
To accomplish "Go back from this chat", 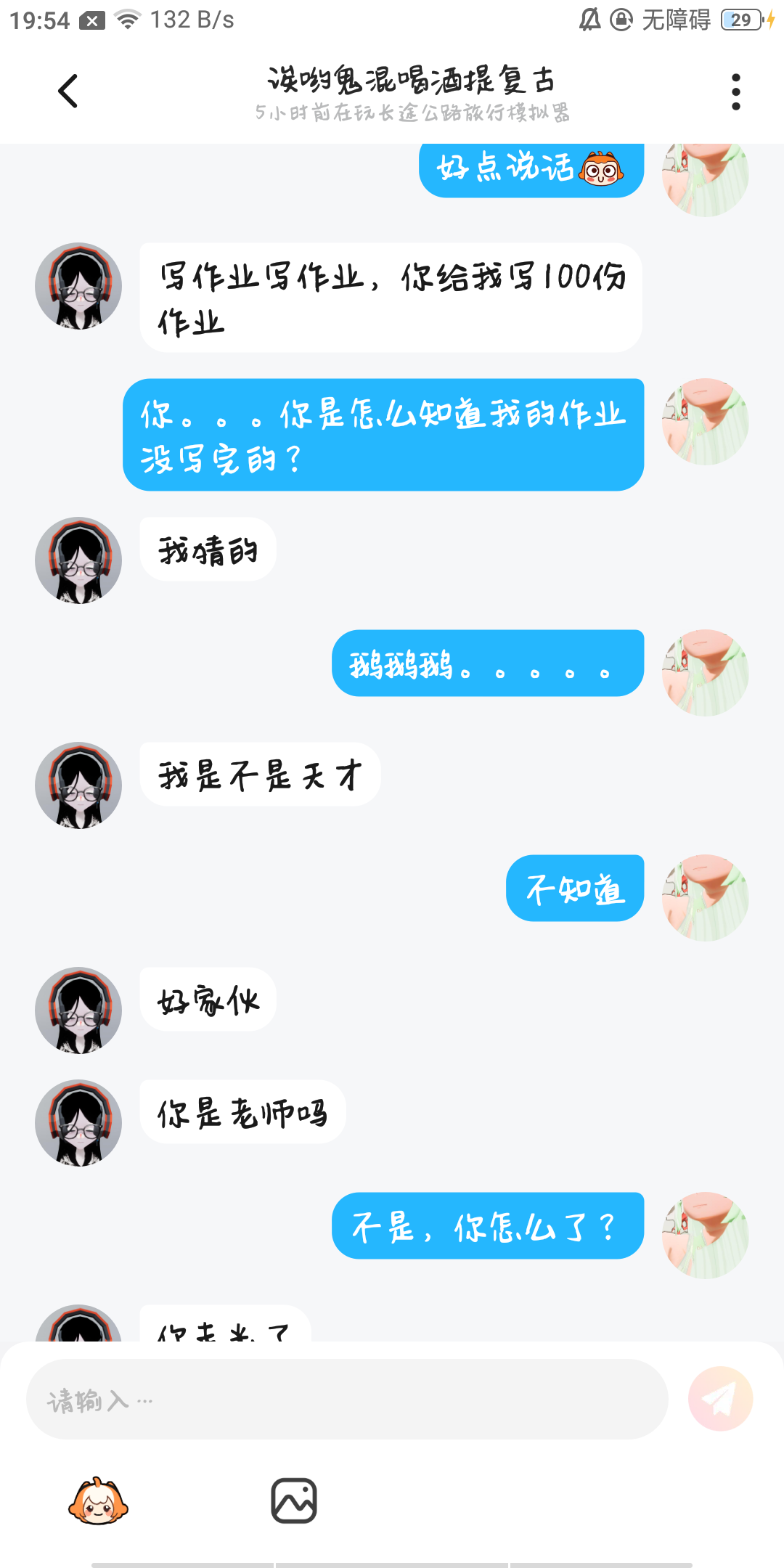I will coord(68,91).
